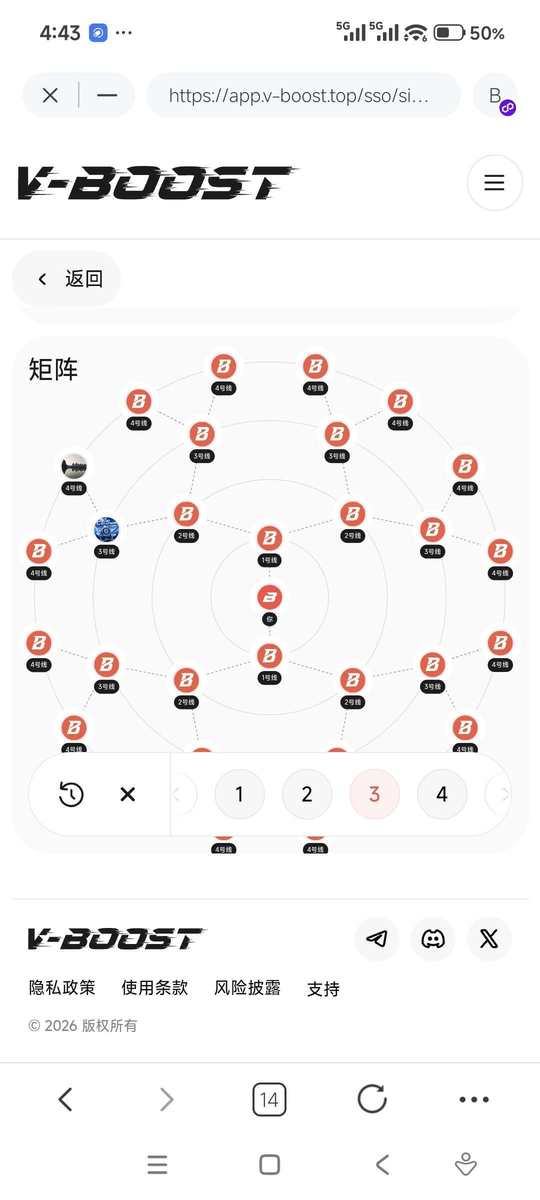This screenshot has height=1200, width=540.
Task: Open 使用条款 terms of use
Action: [x=155, y=988]
